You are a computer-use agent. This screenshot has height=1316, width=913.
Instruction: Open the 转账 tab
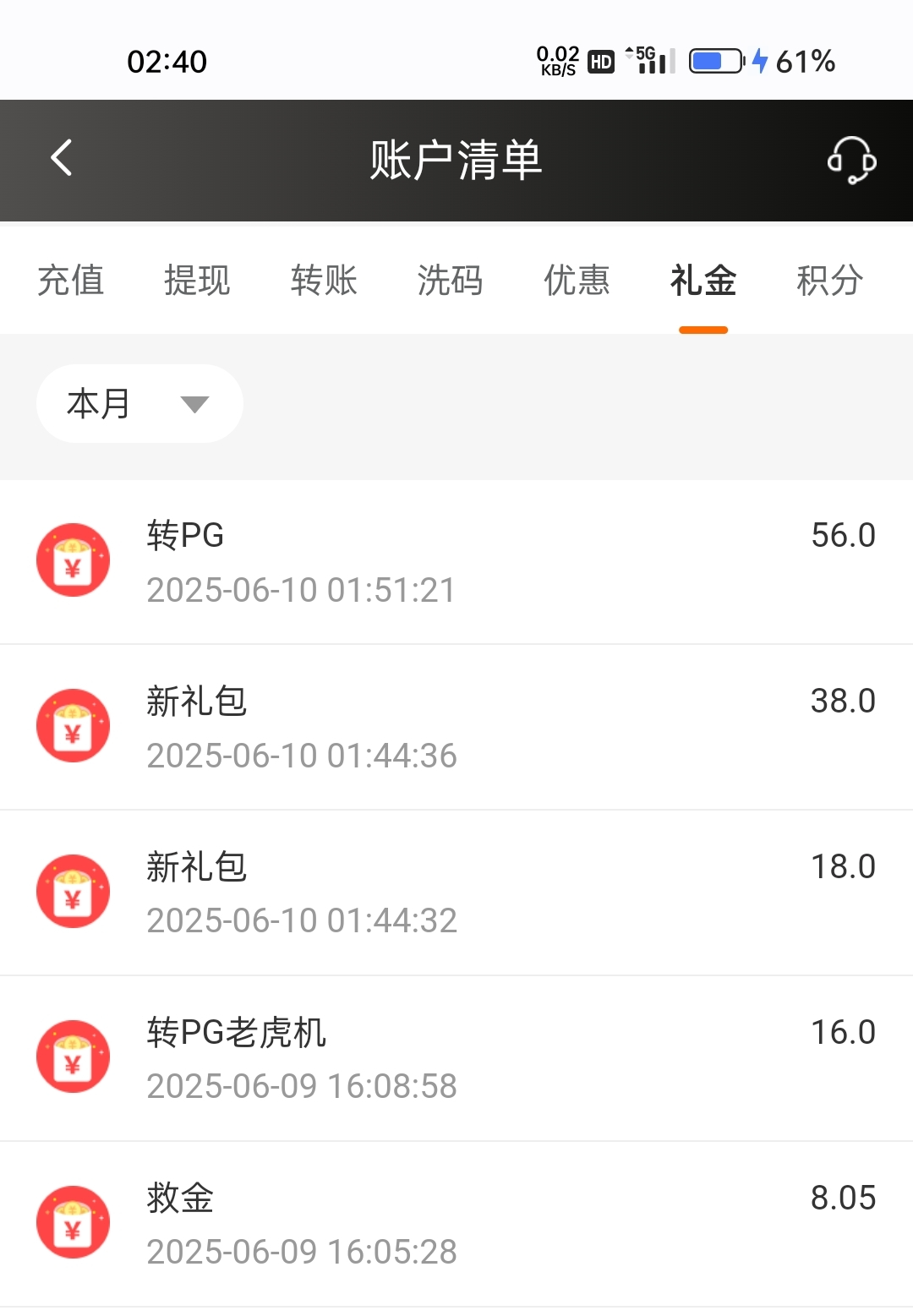pos(324,281)
